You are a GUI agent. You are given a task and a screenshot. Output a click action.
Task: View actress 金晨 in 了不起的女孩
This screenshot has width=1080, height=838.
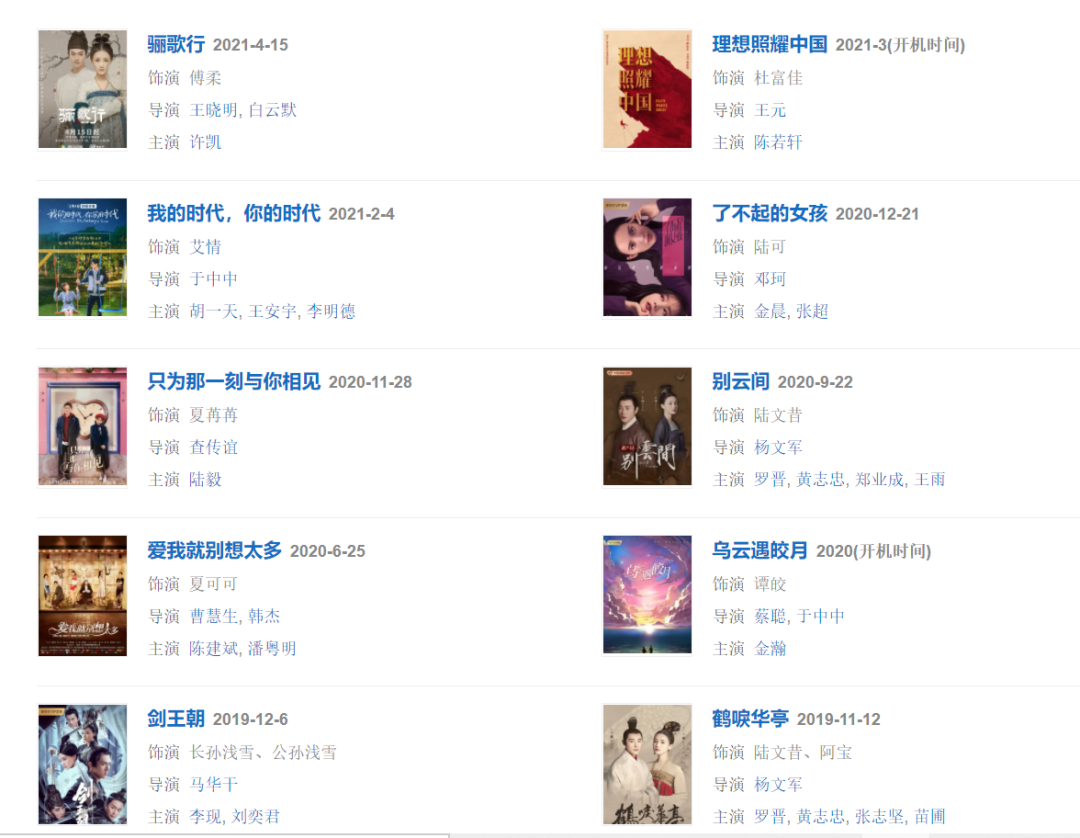[770, 311]
